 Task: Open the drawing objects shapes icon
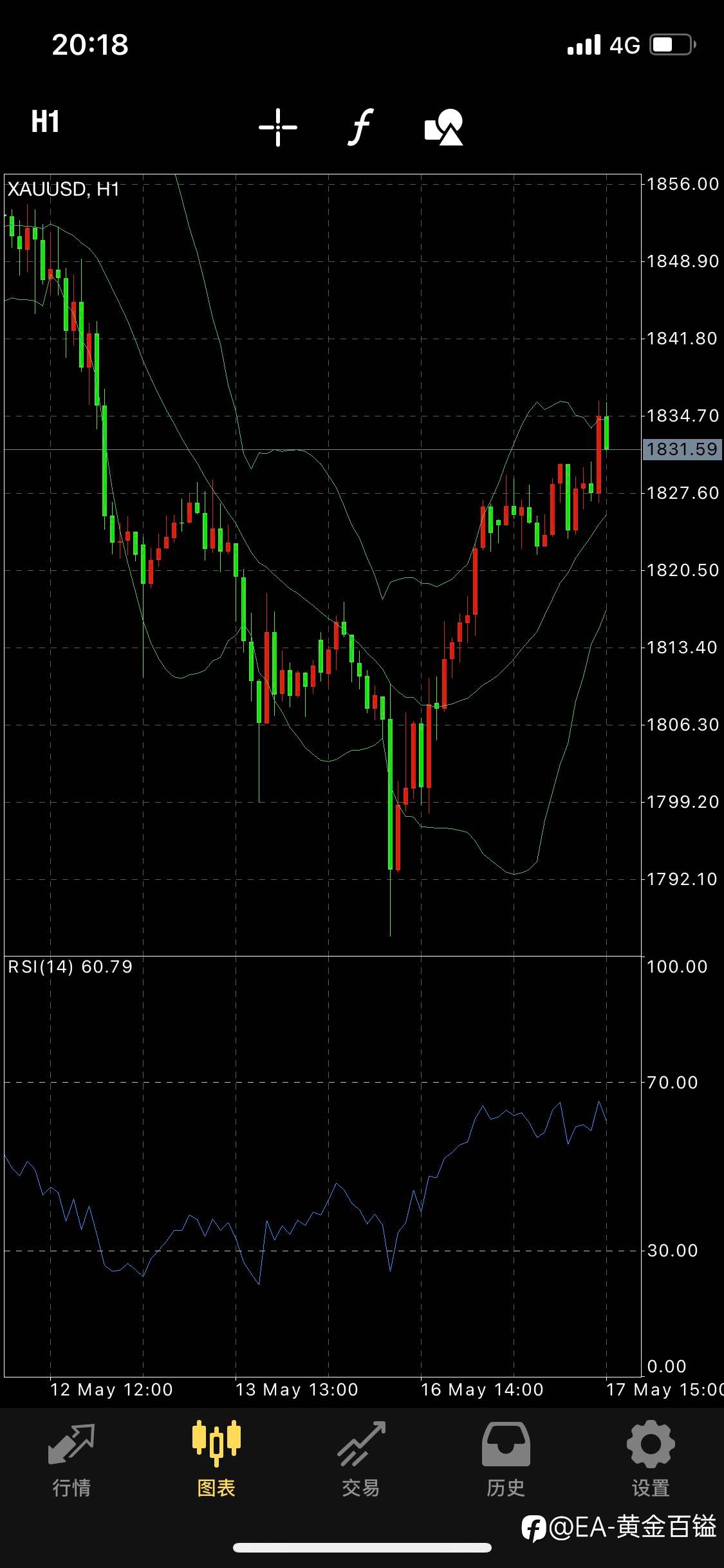(x=444, y=127)
